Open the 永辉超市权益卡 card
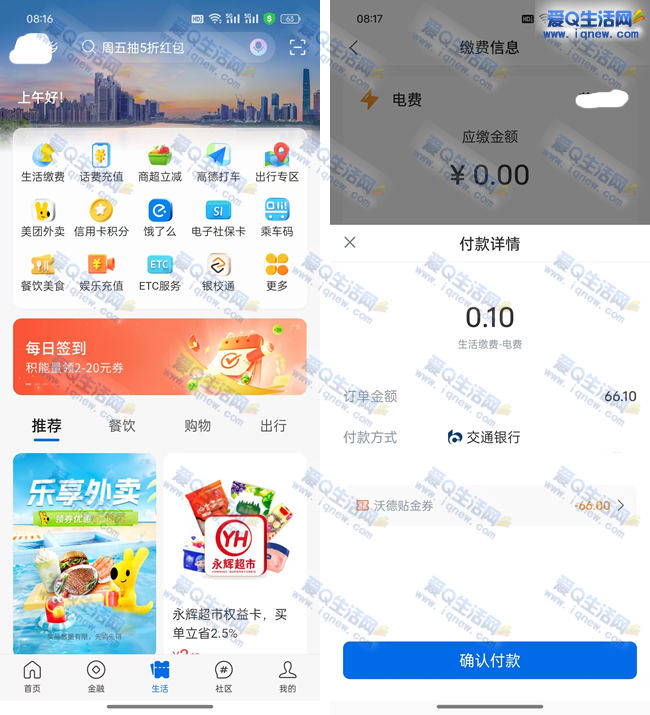650x715 pixels. [x=235, y=560]
